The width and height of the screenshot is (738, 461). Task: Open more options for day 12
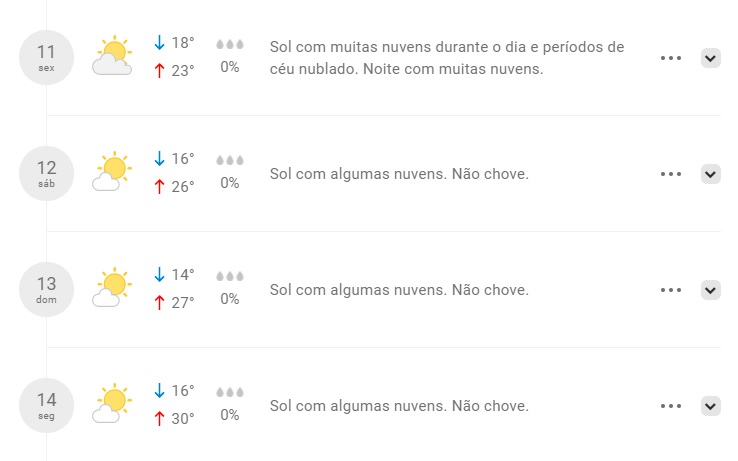click(671, 174)
